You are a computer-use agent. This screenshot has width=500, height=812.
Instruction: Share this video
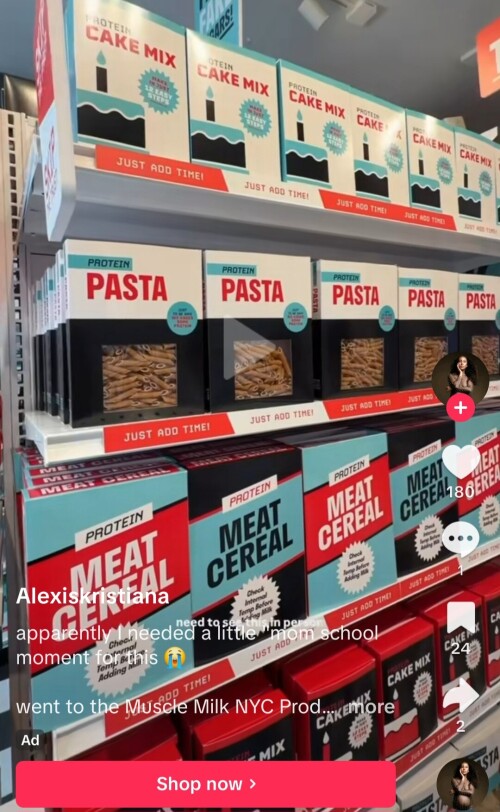click(x=461, y=696)
